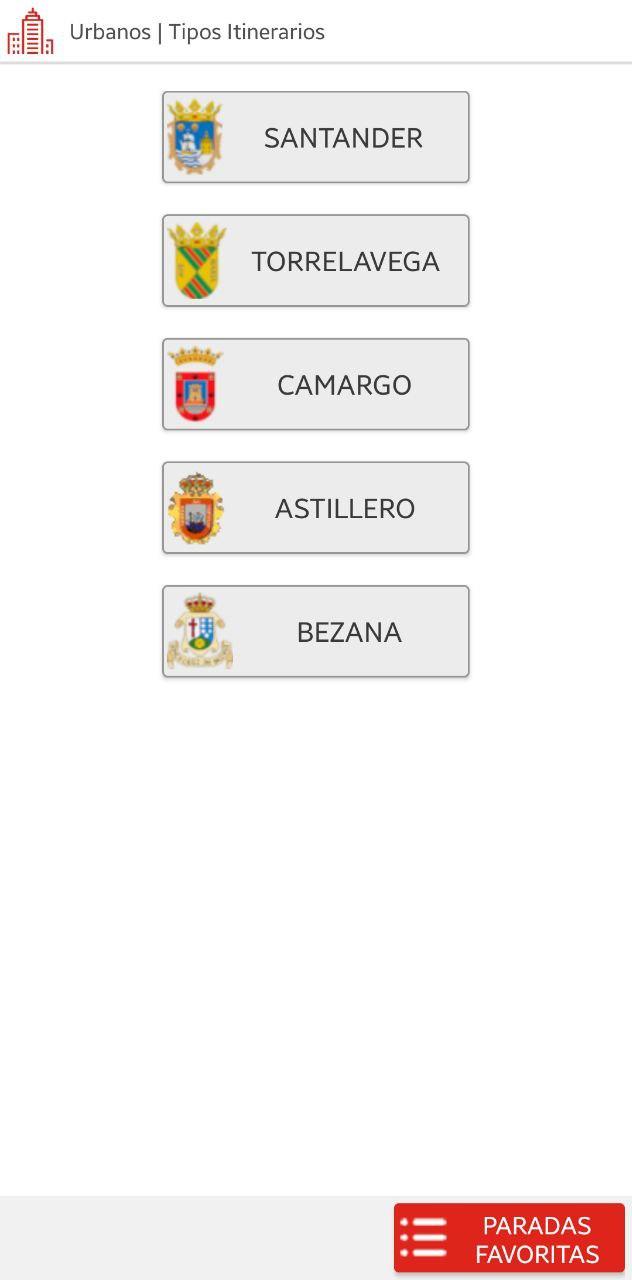This screenshot has width=632, height=1280.
Task: Tap the ASTILLERO button
Action: click(316, 508)
